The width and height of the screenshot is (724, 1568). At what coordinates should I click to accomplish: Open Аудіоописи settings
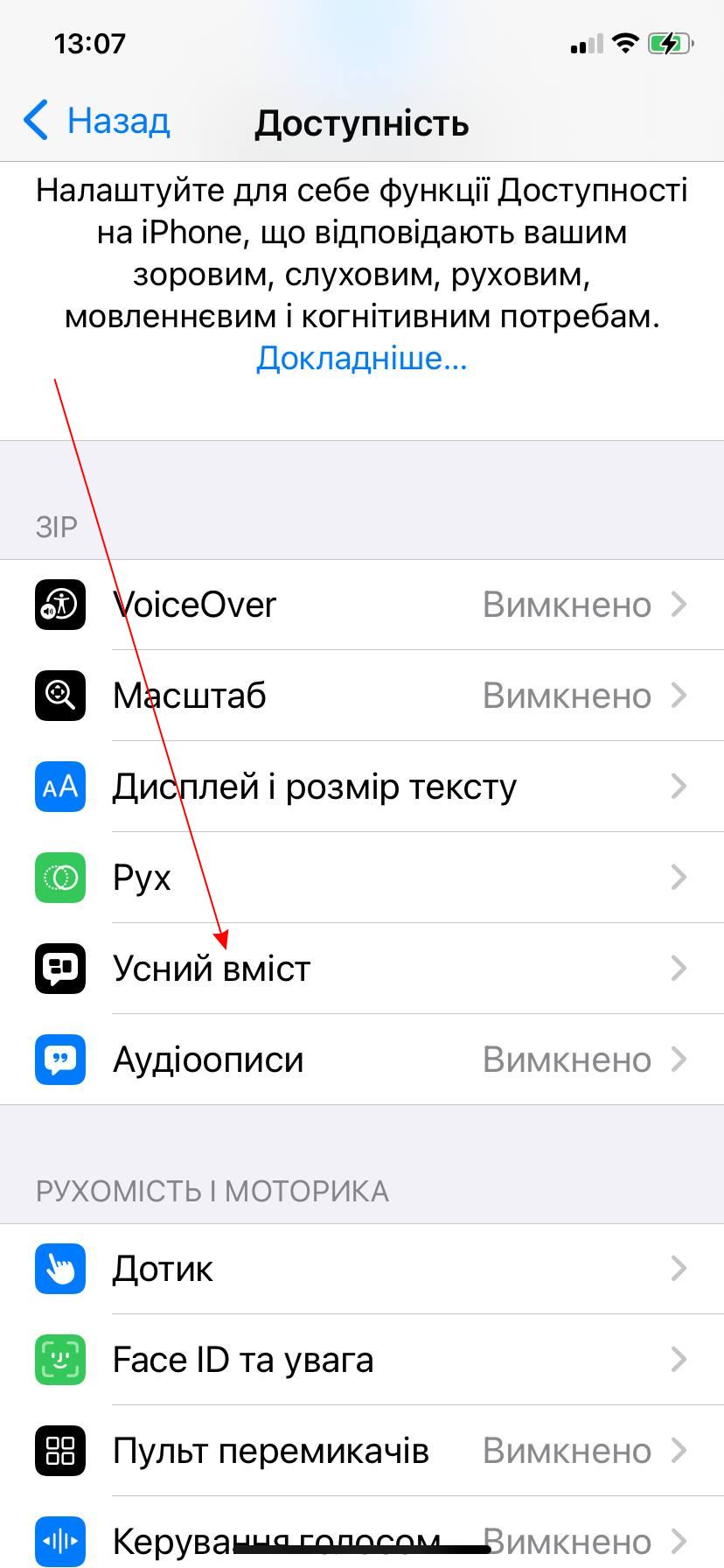[362, 1060]
